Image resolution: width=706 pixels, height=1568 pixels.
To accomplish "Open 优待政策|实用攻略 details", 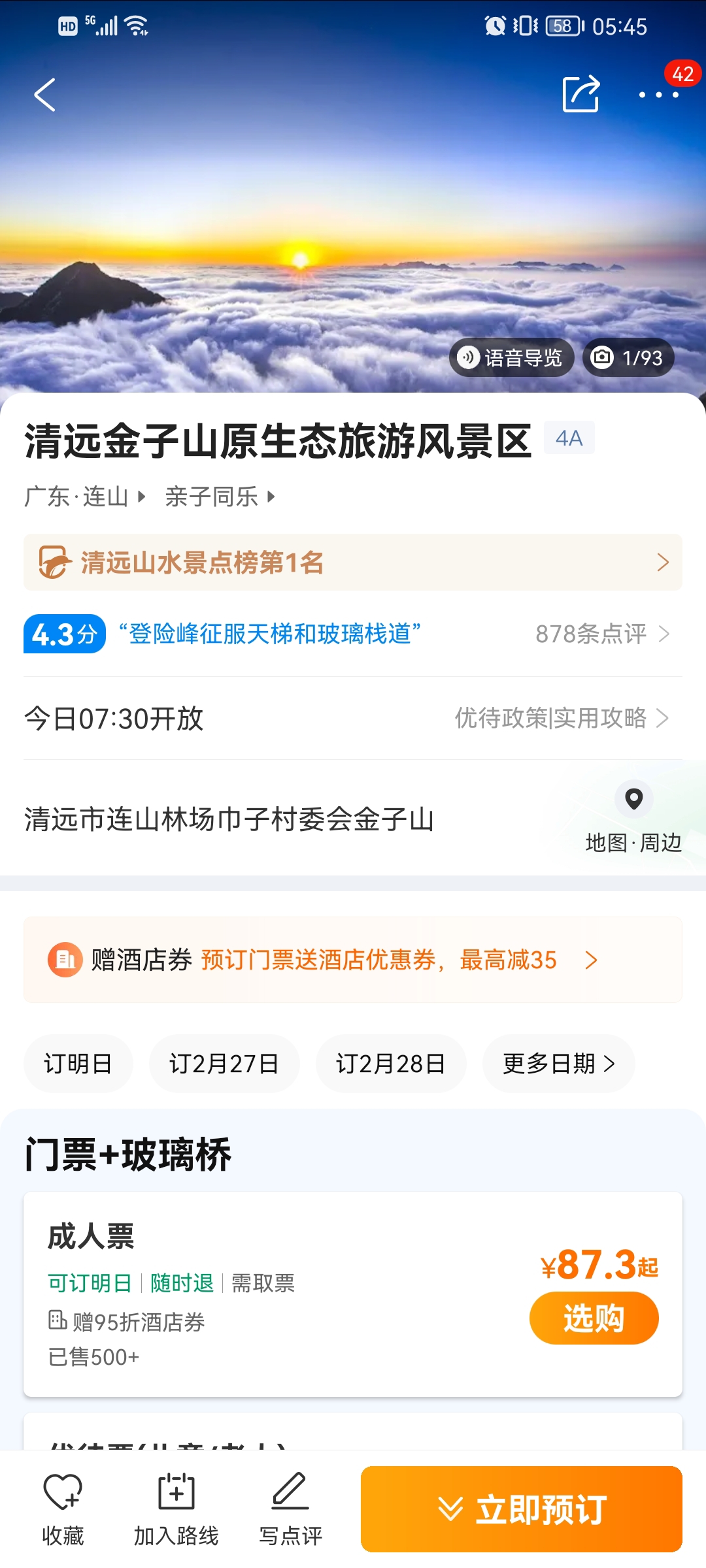I will click(x=562, y=718).
